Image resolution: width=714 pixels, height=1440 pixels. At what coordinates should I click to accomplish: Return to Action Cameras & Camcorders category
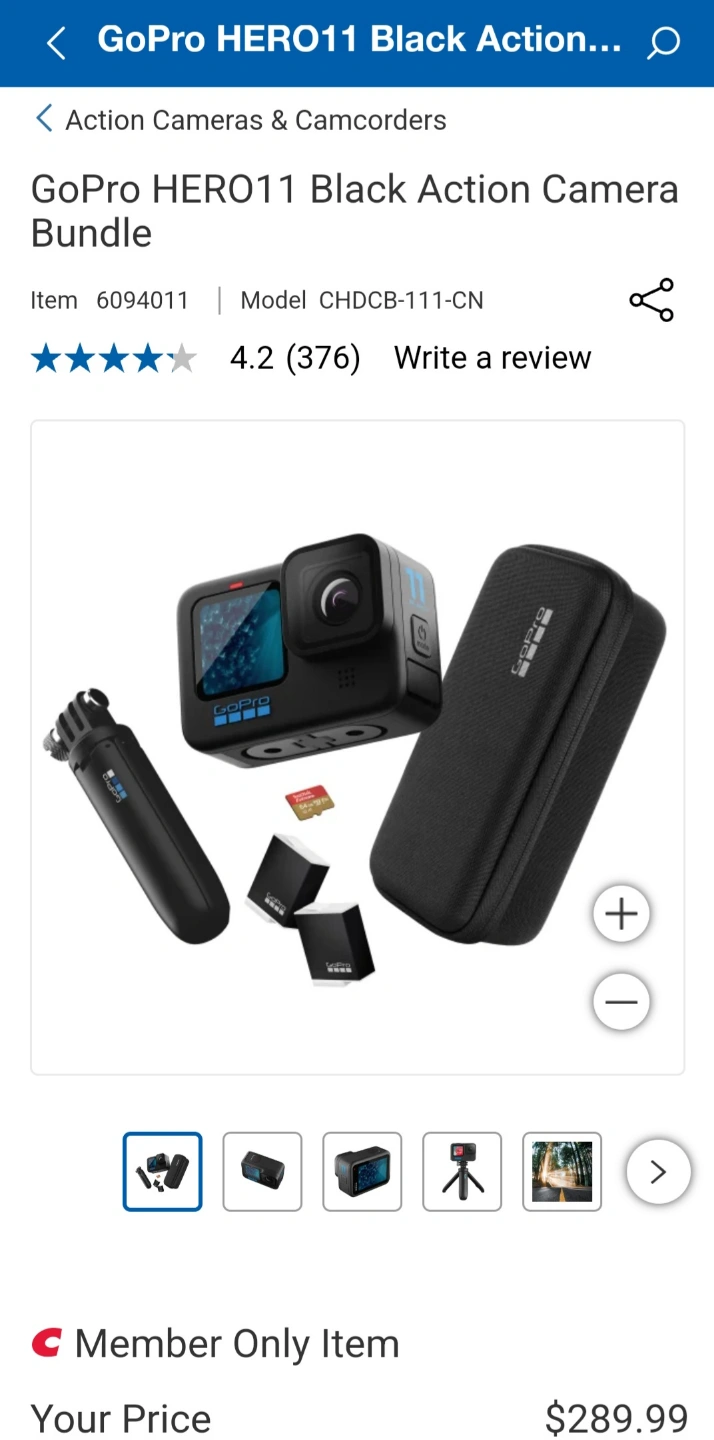240,120
